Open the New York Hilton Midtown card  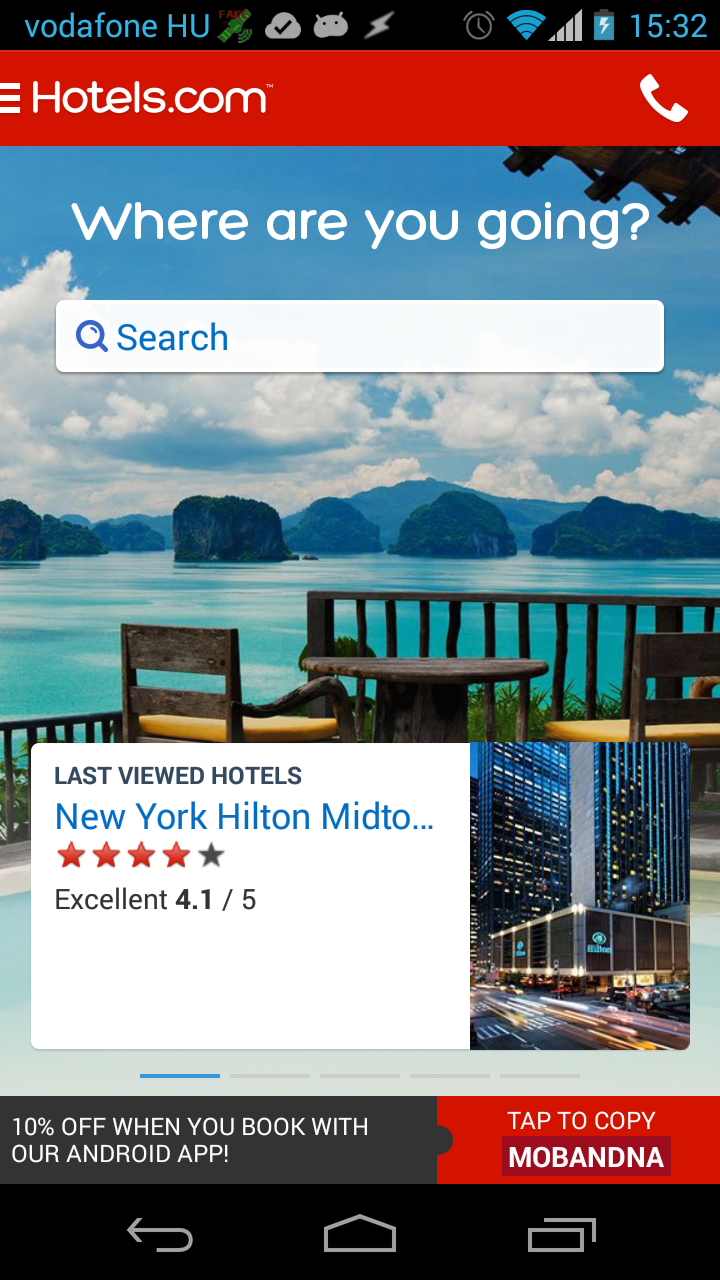360,895
